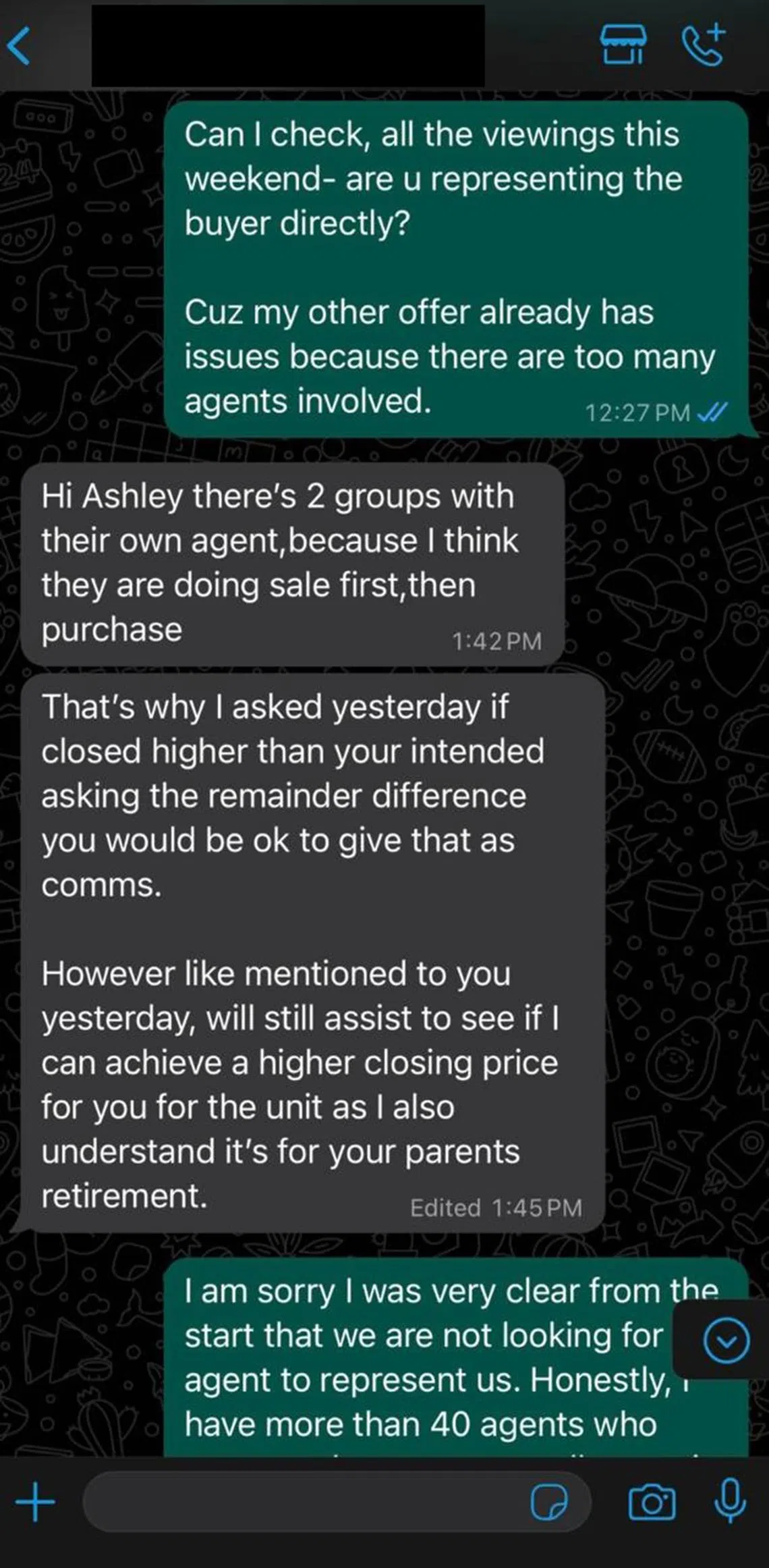Record a voice message with microphone
This screenshot has height=1568, width=769.
(x=730, y=1501)
